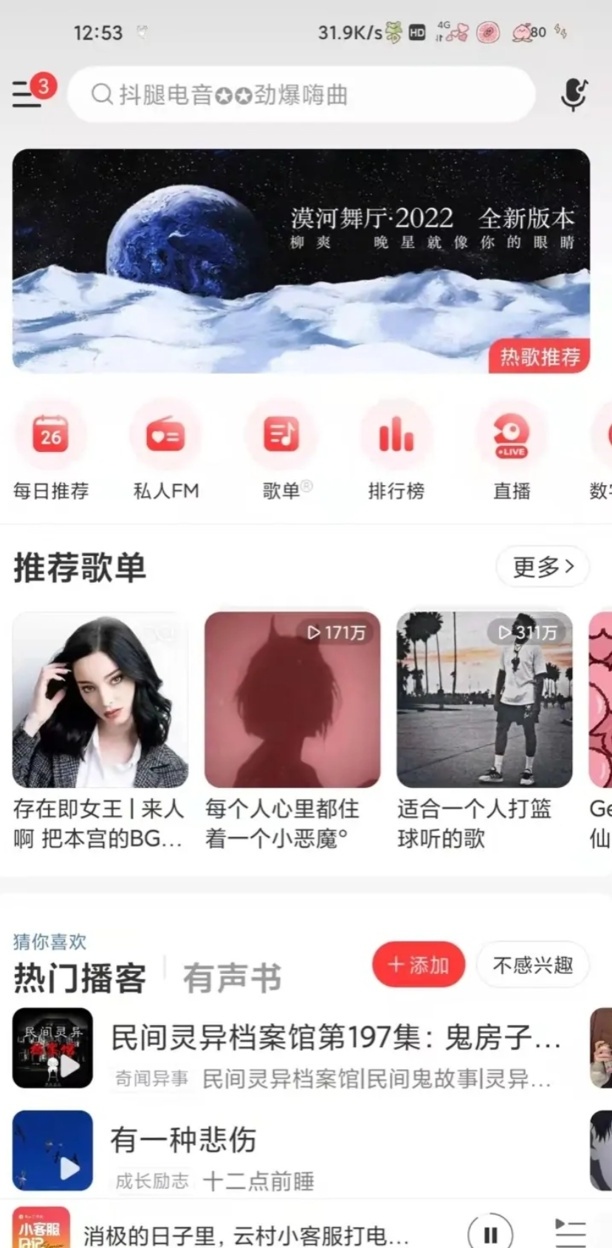This screenshot has height=1248, width=612.
Task: Mark the section as 不感兴趣
Action: (x=532, y=965)
